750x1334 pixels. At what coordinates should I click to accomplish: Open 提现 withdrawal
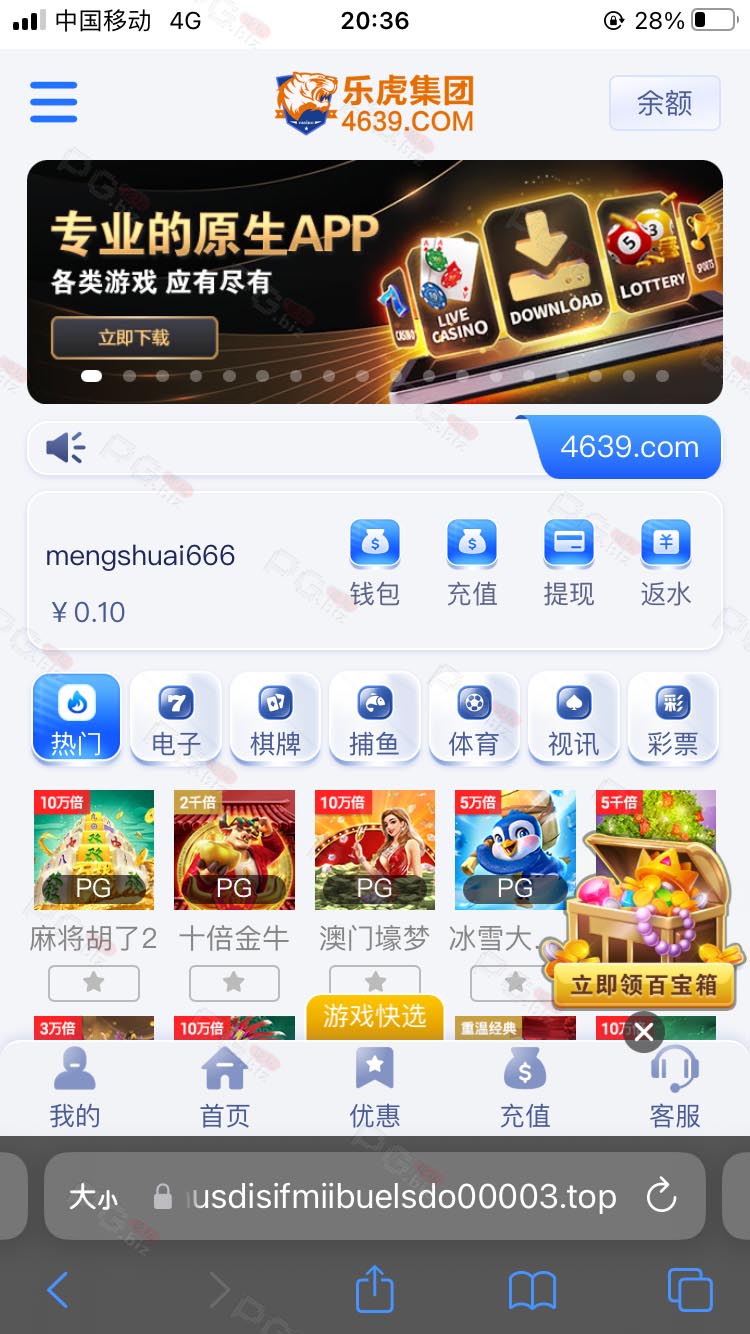point(568,564)
